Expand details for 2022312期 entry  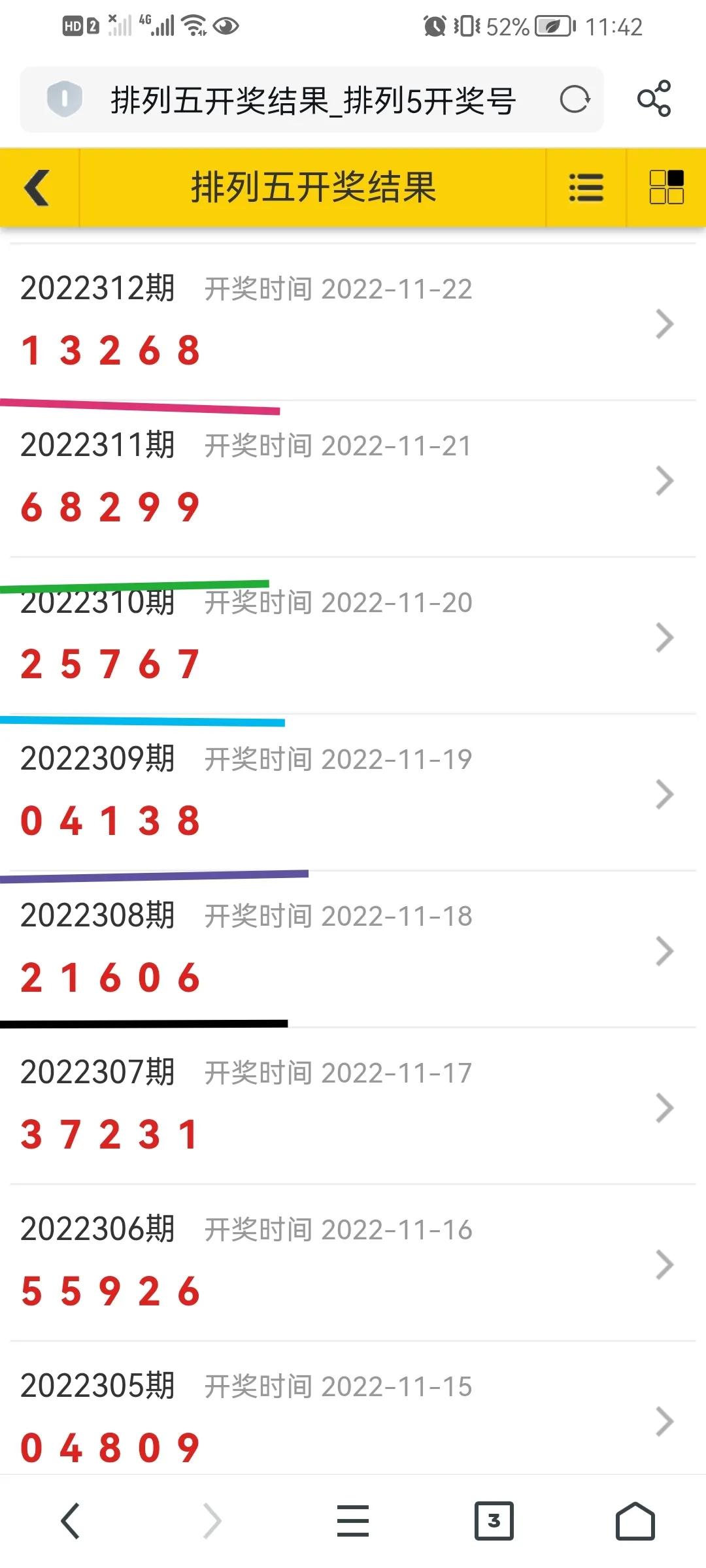click(x=665, y=323)
